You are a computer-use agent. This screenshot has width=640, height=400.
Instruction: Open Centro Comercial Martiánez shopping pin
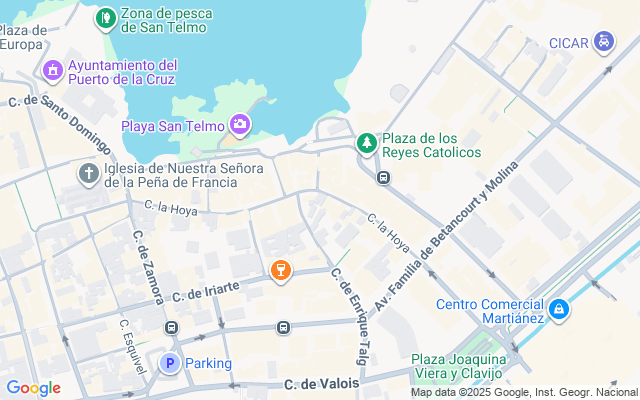560,309
